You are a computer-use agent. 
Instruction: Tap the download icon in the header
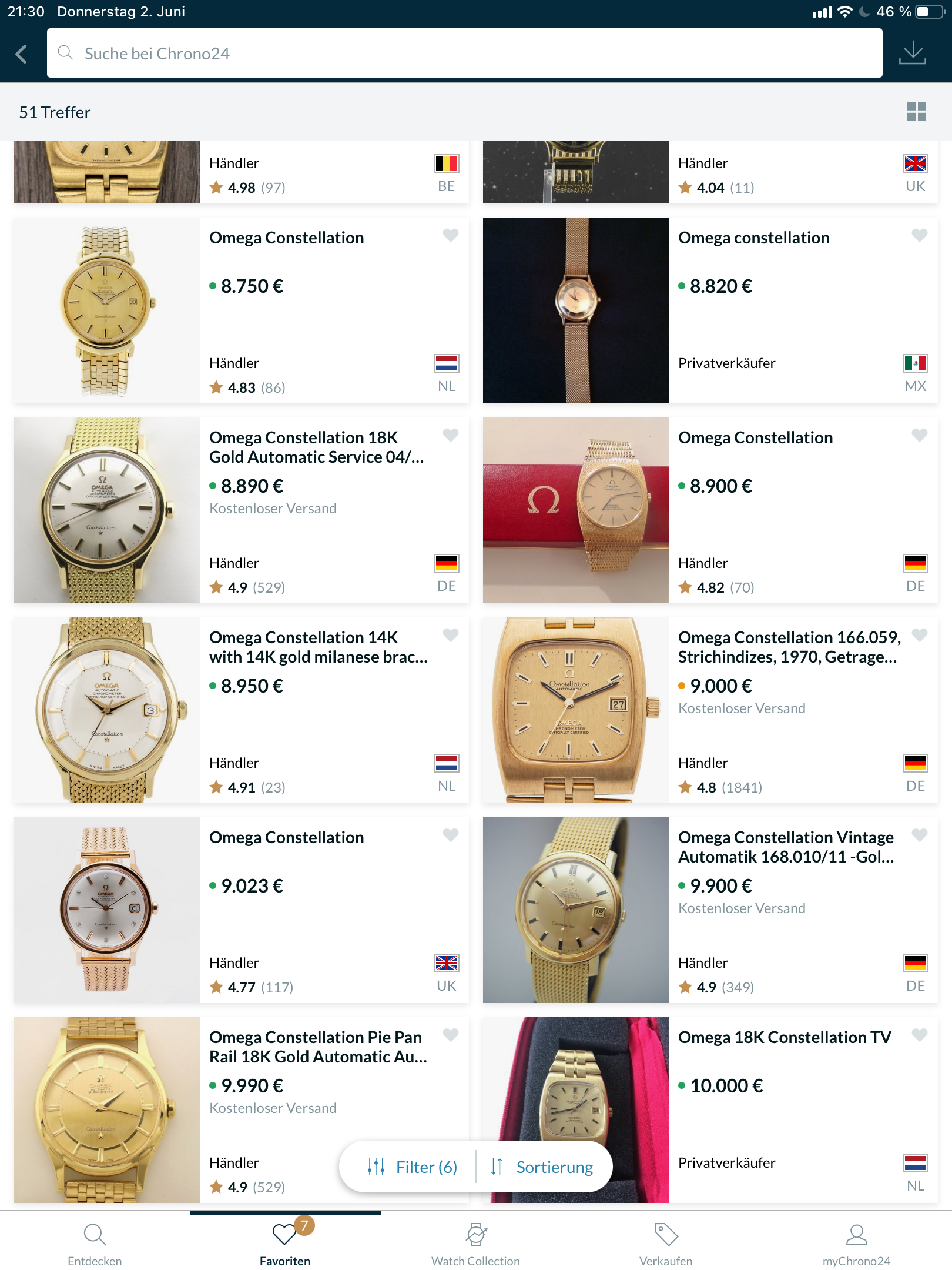(x=912, y=53)
